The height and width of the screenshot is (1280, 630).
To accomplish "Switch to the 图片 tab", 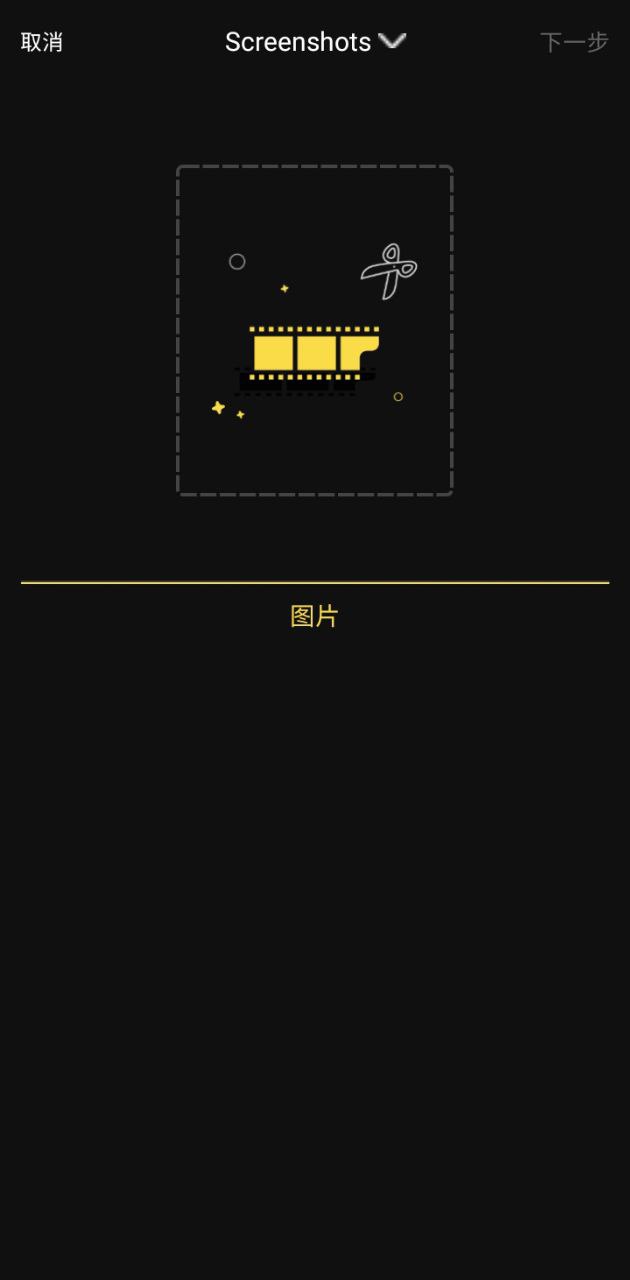I will pos(314,616).
